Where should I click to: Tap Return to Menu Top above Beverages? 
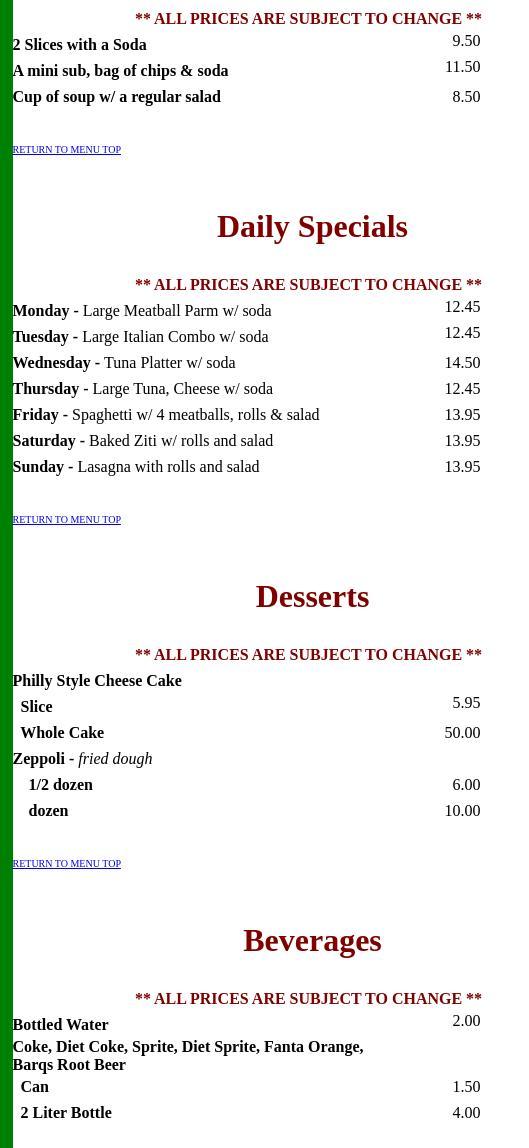point(67,863)
